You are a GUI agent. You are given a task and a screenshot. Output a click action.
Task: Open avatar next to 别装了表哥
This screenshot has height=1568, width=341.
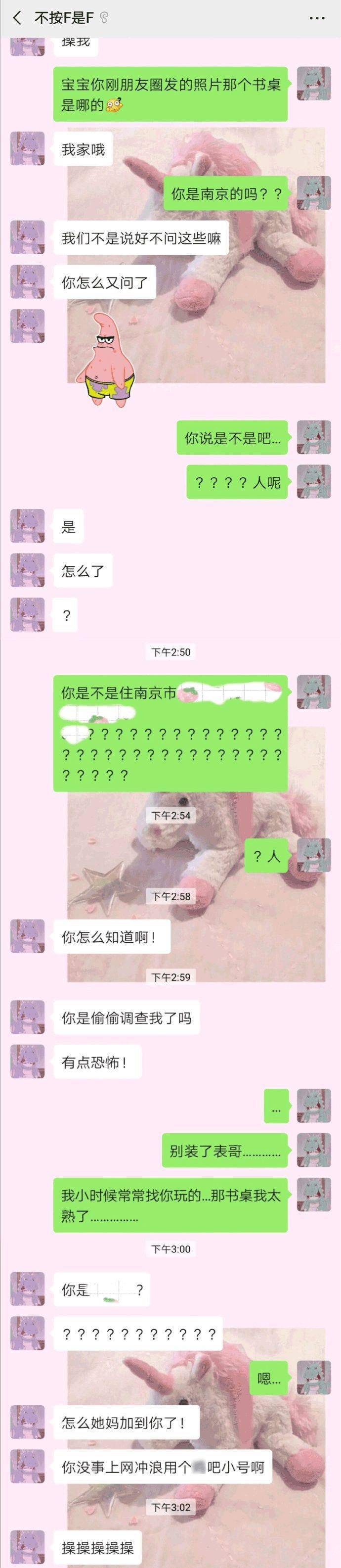(314, 1150)
